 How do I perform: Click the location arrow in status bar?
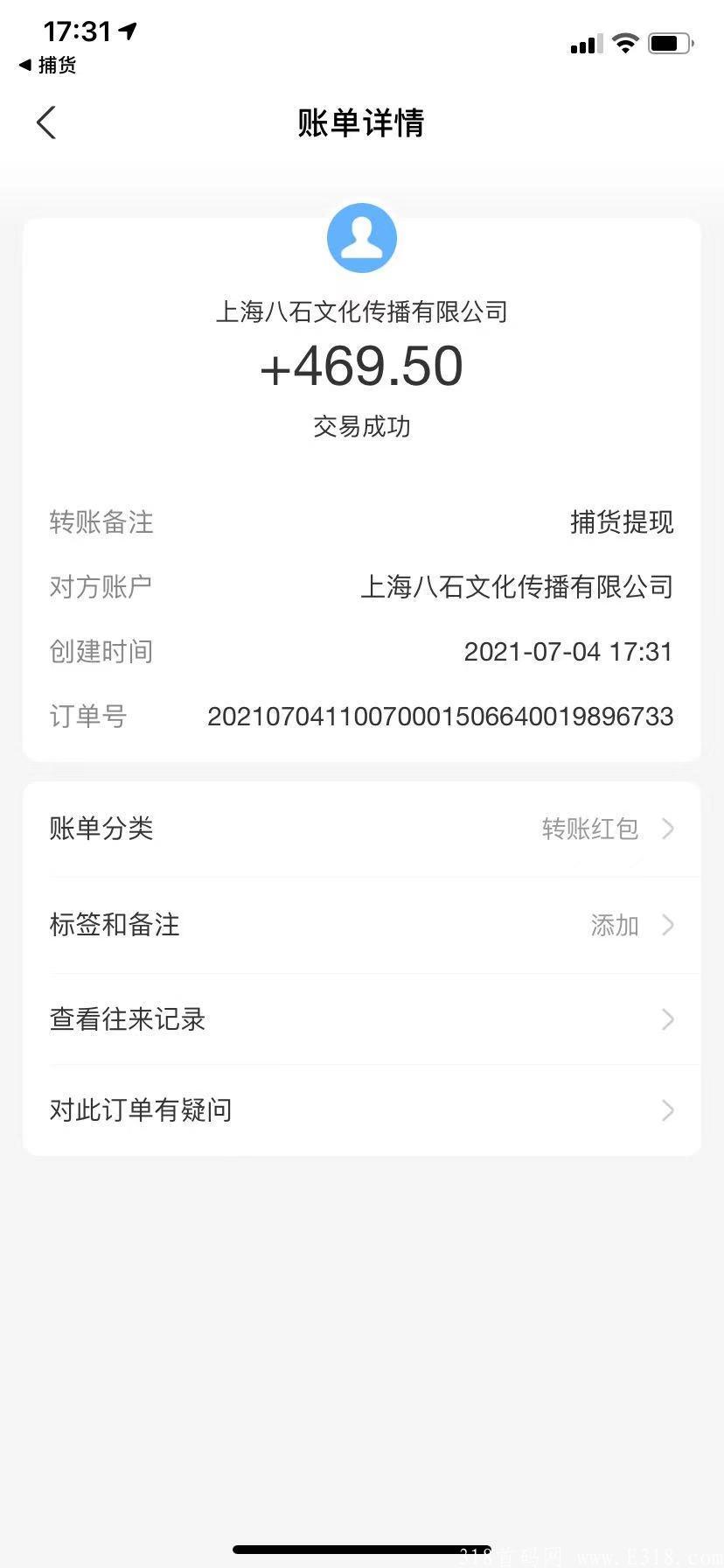128,29
